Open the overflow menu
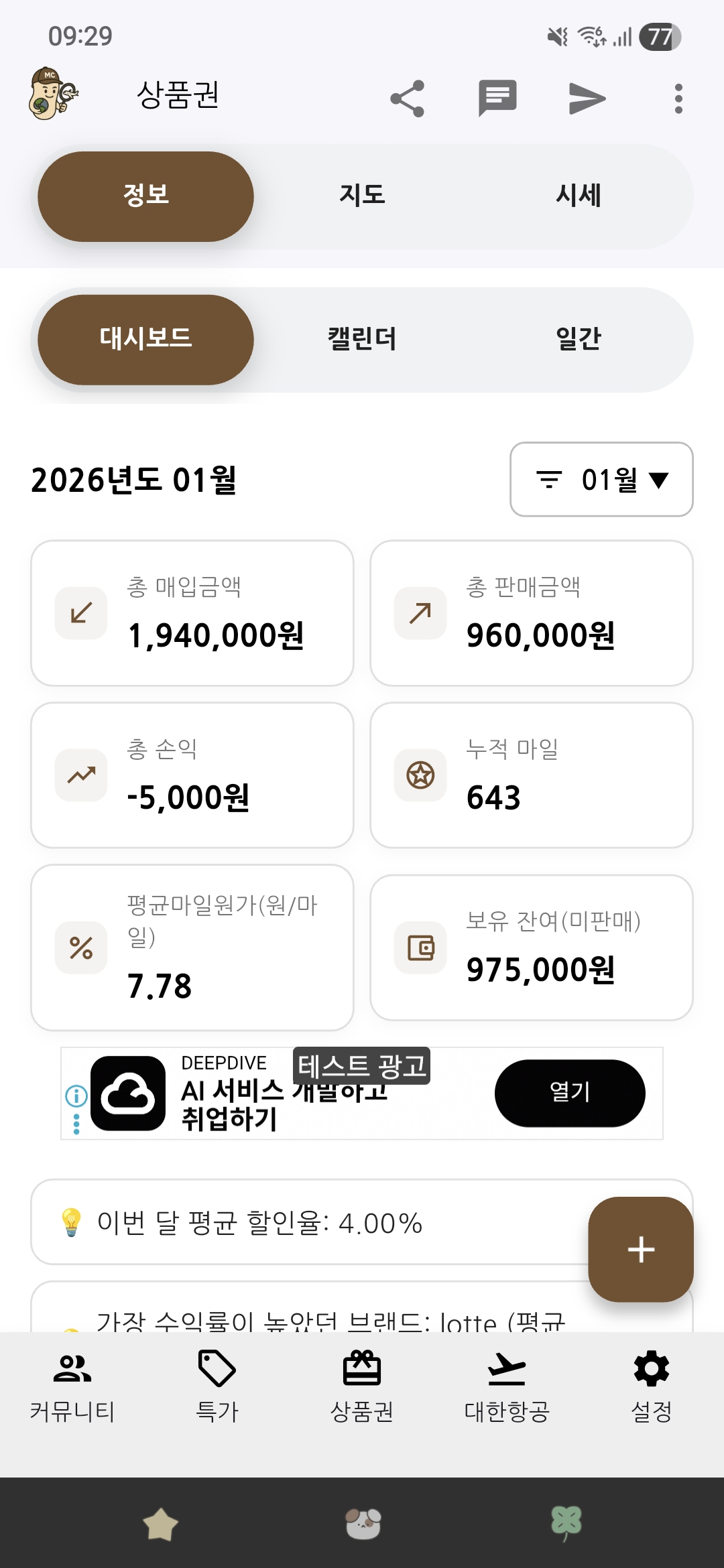The image size is (724, 1568). point(678,99)
